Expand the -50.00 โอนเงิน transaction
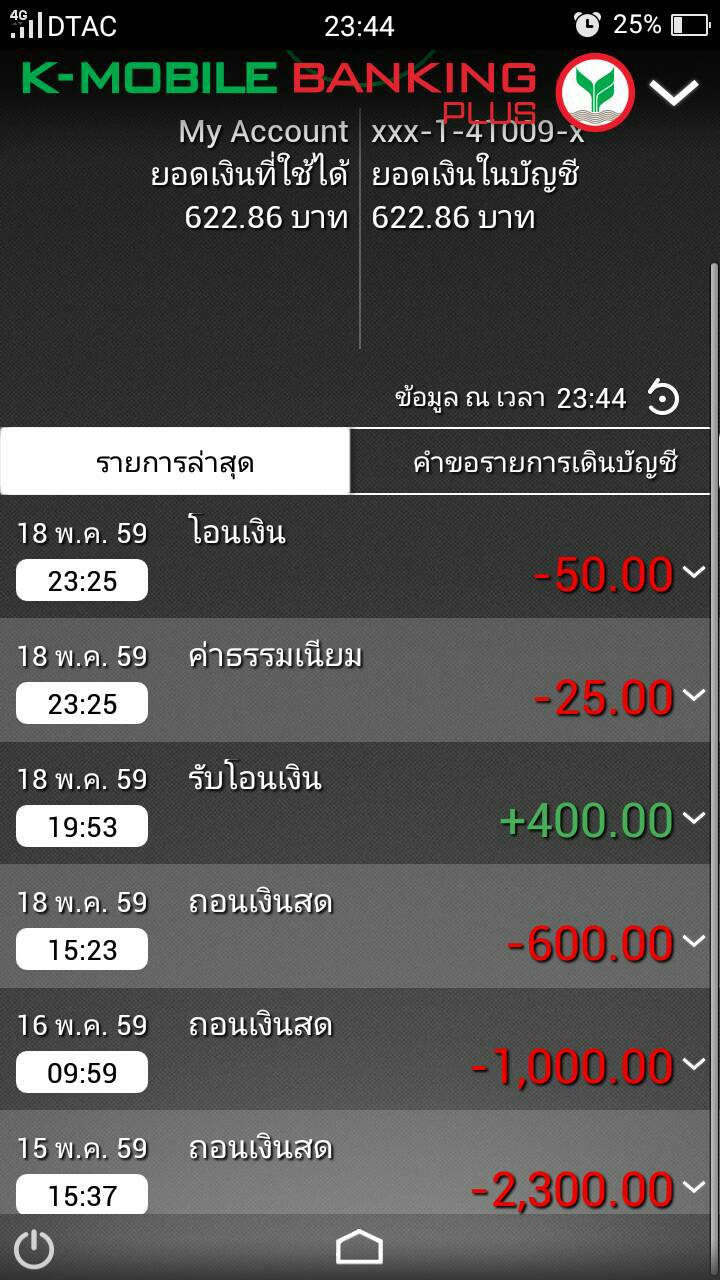720x1280 pixels. [694, 572]
